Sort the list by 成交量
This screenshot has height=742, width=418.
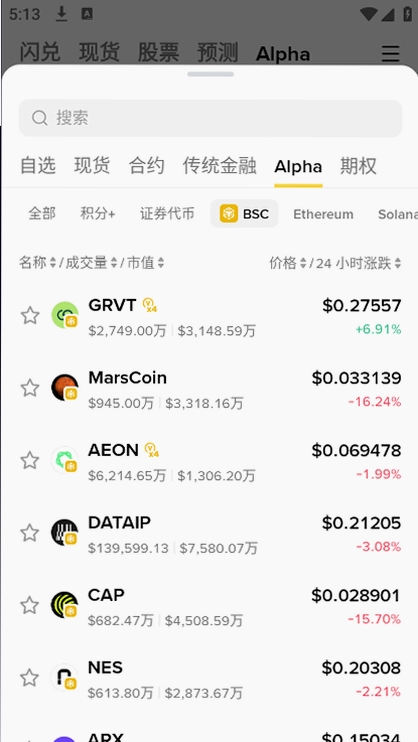91,263
